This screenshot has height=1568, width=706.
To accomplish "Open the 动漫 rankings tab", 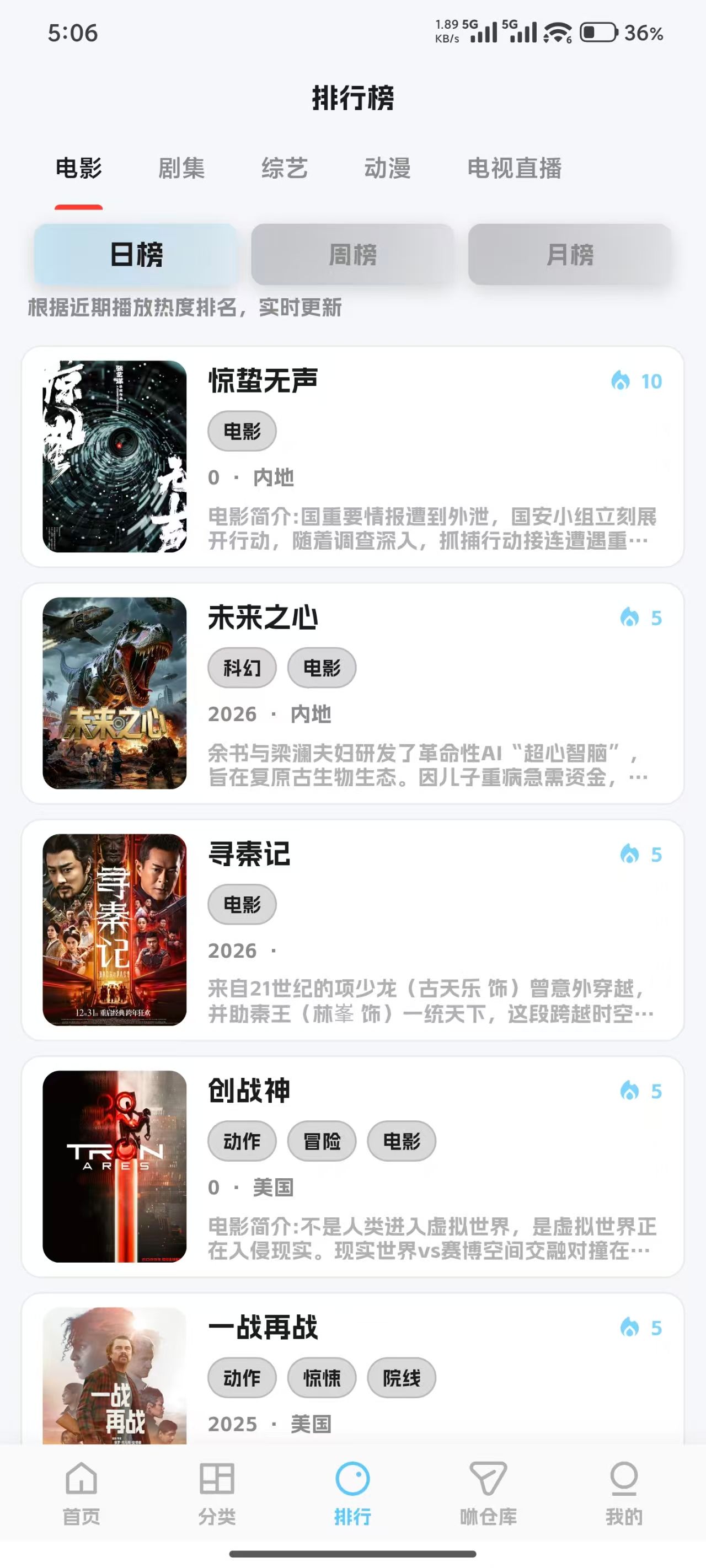I will pos(387,168).
